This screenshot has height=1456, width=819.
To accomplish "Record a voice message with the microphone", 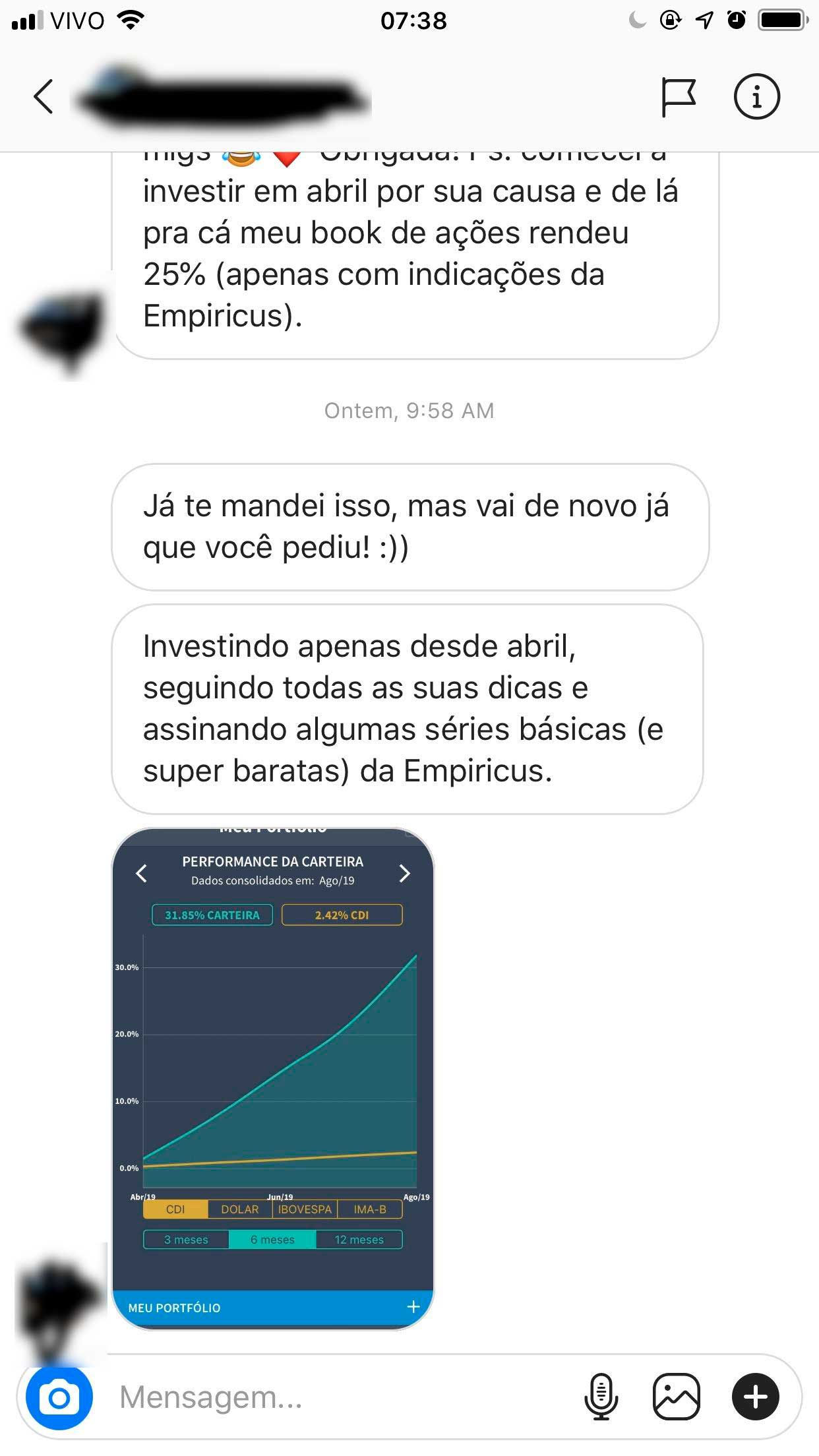I will [x=601, y=1397].
